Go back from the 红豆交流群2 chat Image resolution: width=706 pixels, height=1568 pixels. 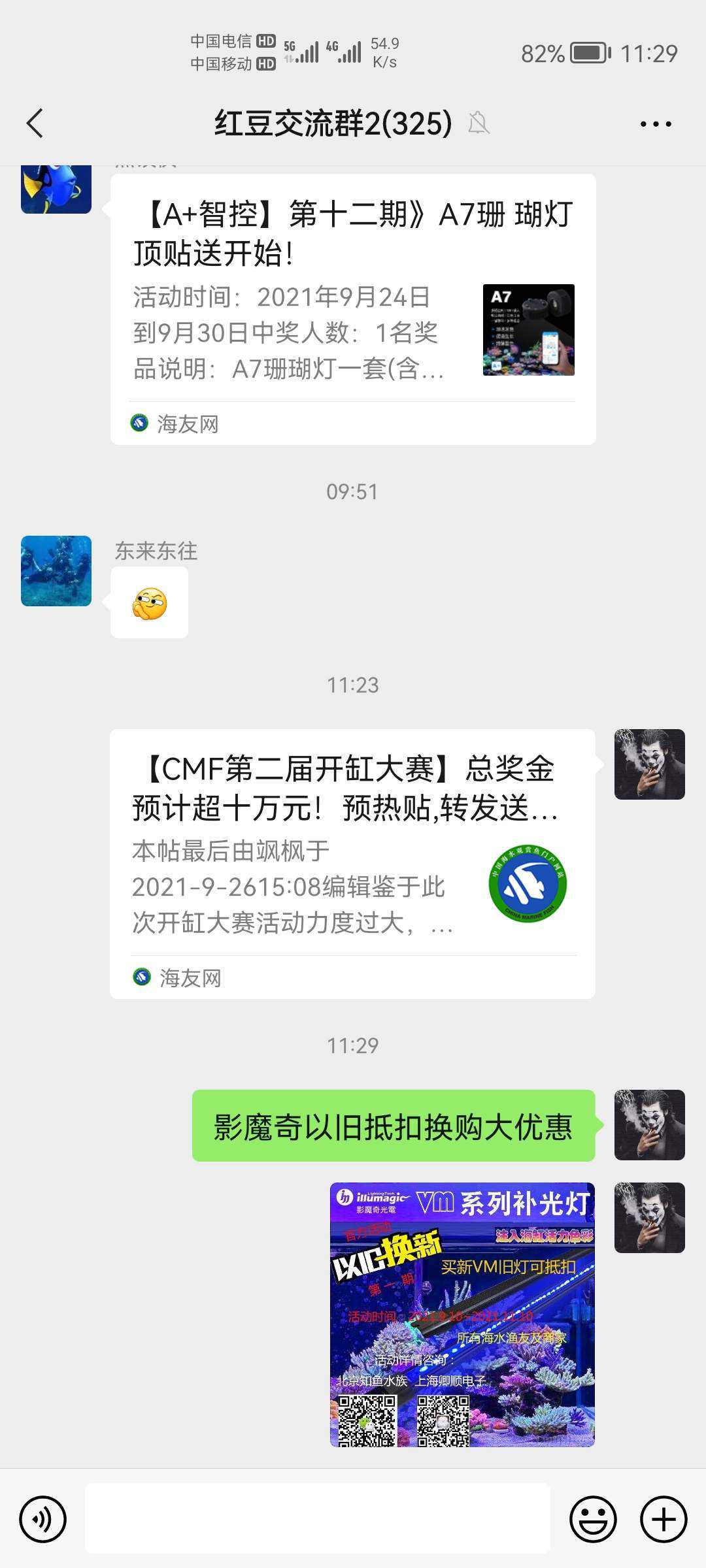pyautogui.click(x=35, y=123)
